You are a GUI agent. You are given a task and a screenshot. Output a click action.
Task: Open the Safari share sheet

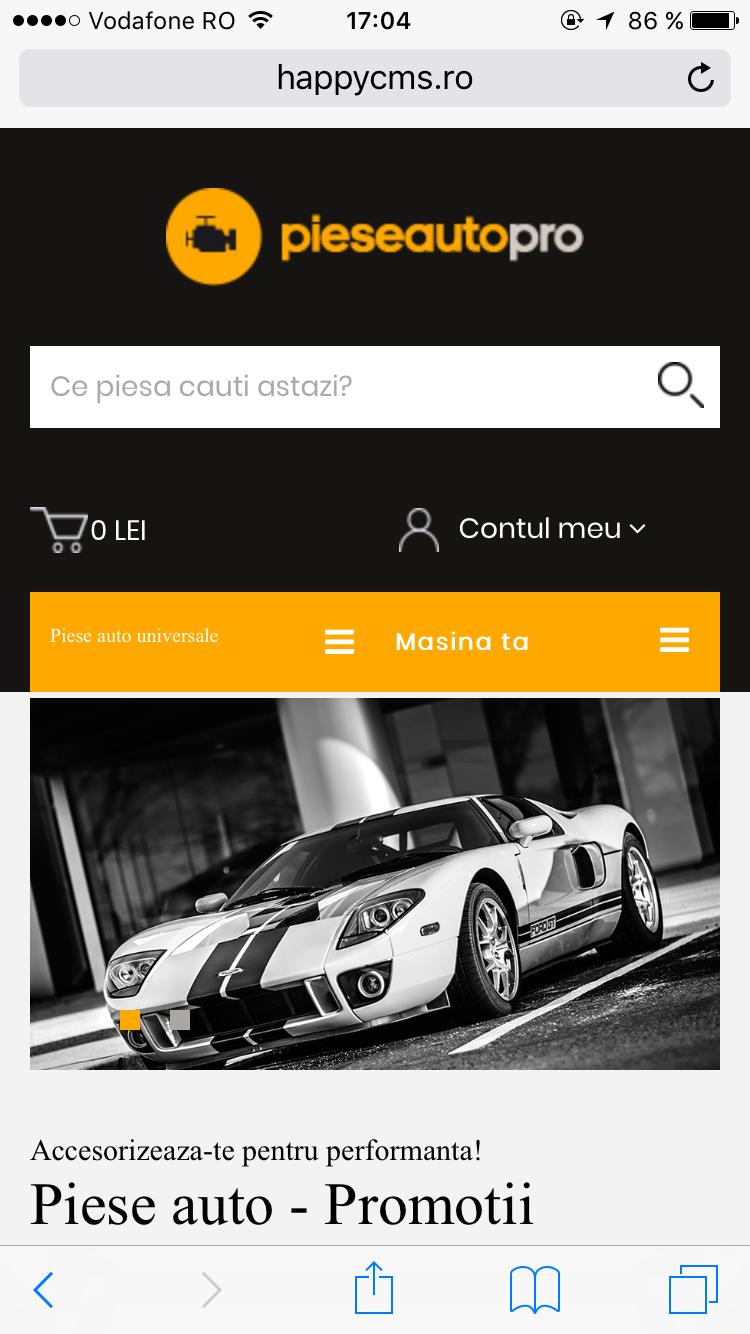pos(374,1287)
